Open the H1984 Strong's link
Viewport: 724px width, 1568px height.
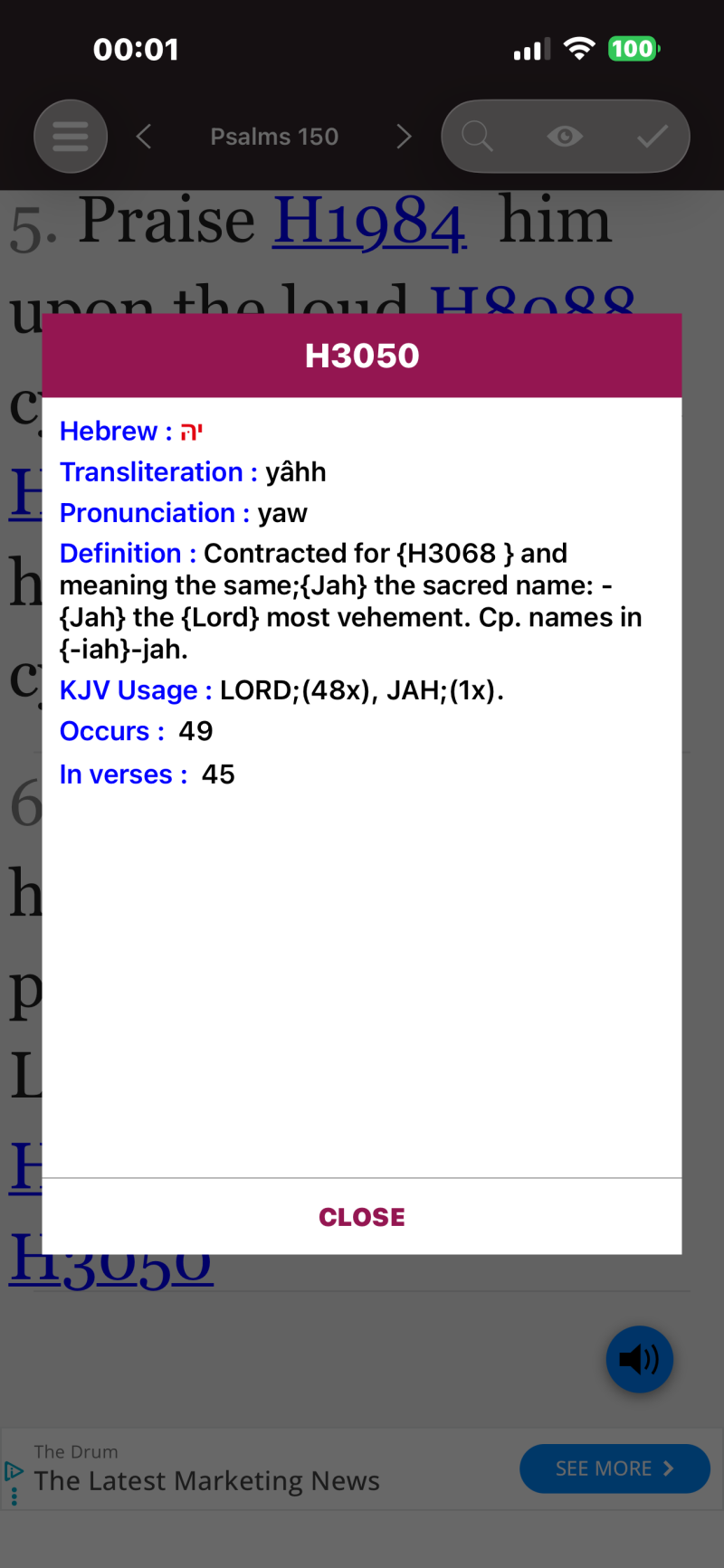coord(369,222)
